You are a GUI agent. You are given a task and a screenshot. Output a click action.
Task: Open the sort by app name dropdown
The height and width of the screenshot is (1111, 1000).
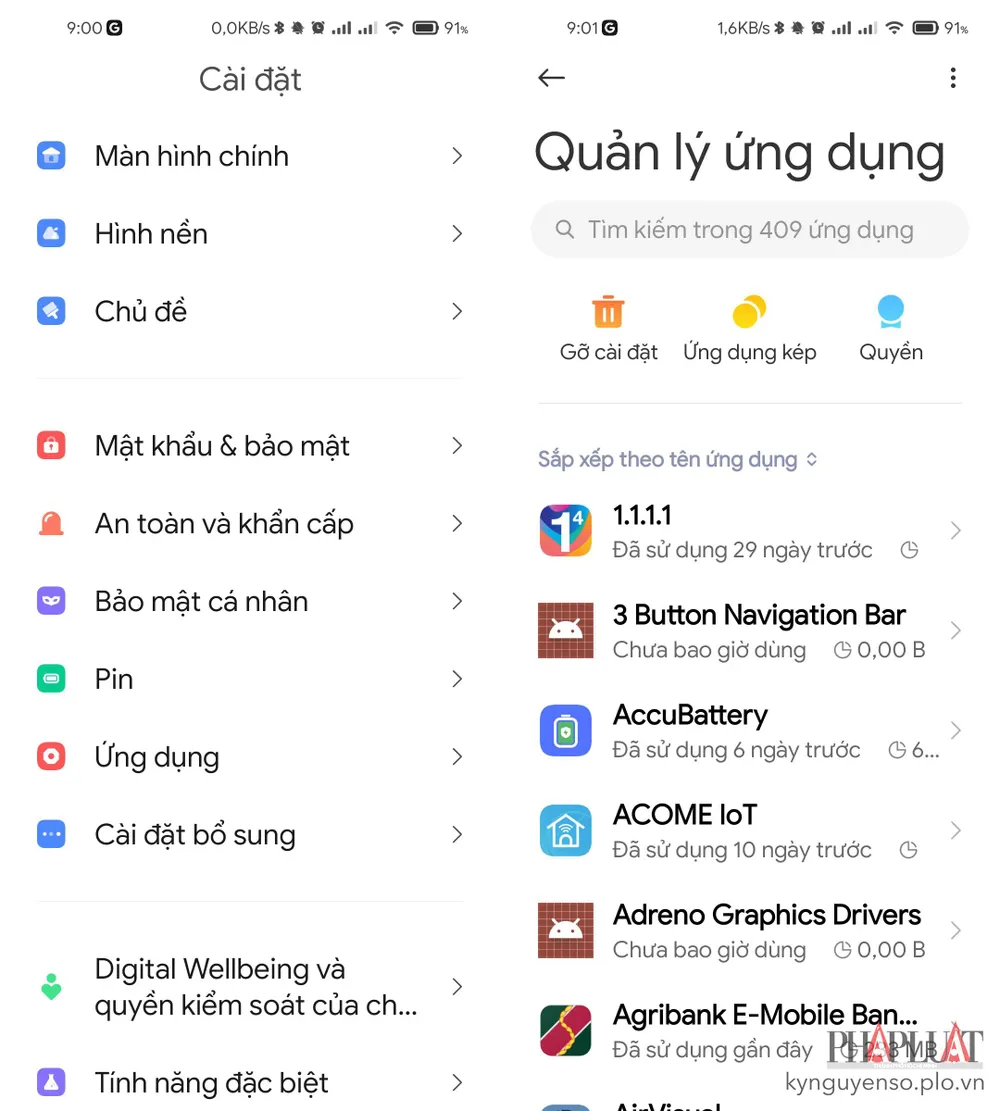(677, 459)
